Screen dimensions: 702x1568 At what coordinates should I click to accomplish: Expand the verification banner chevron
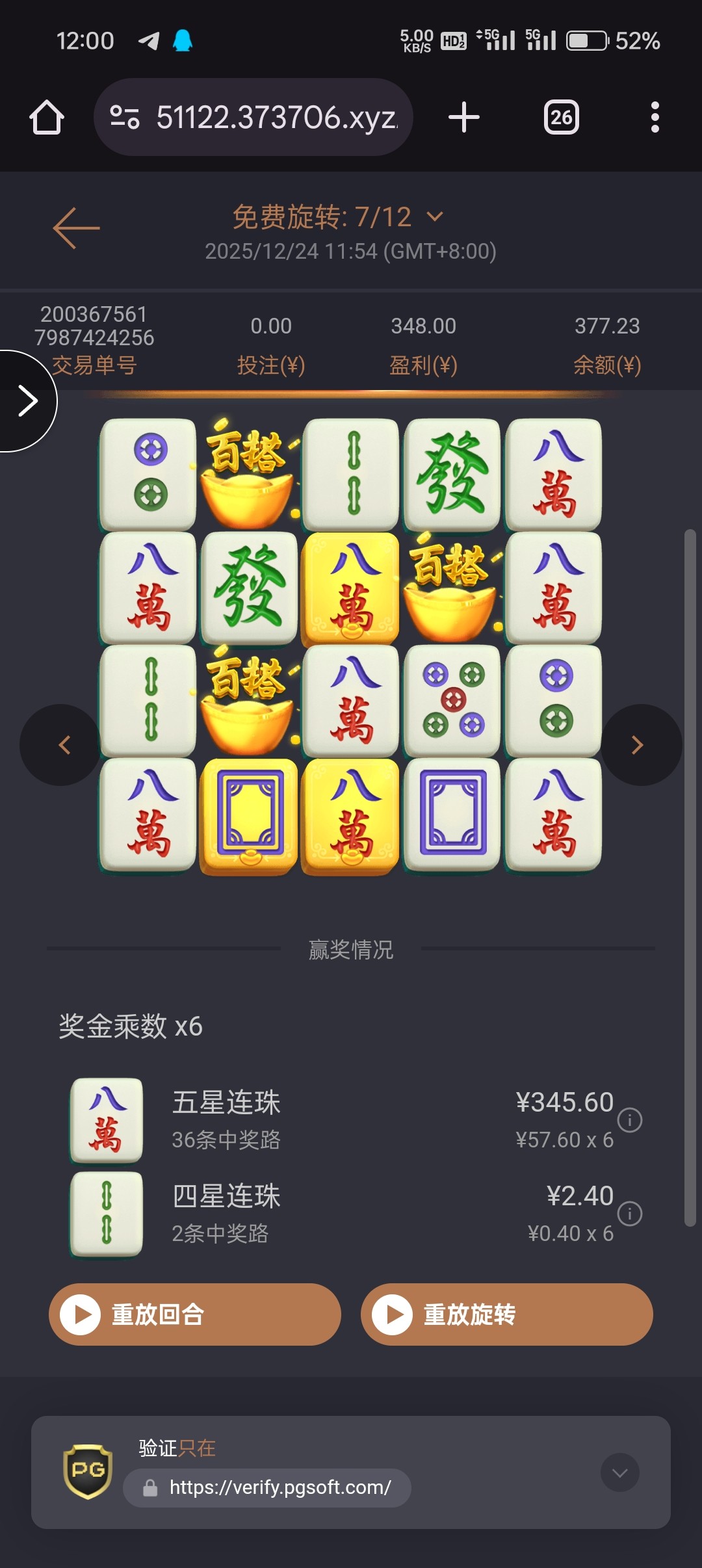[x=619, y=1472]
